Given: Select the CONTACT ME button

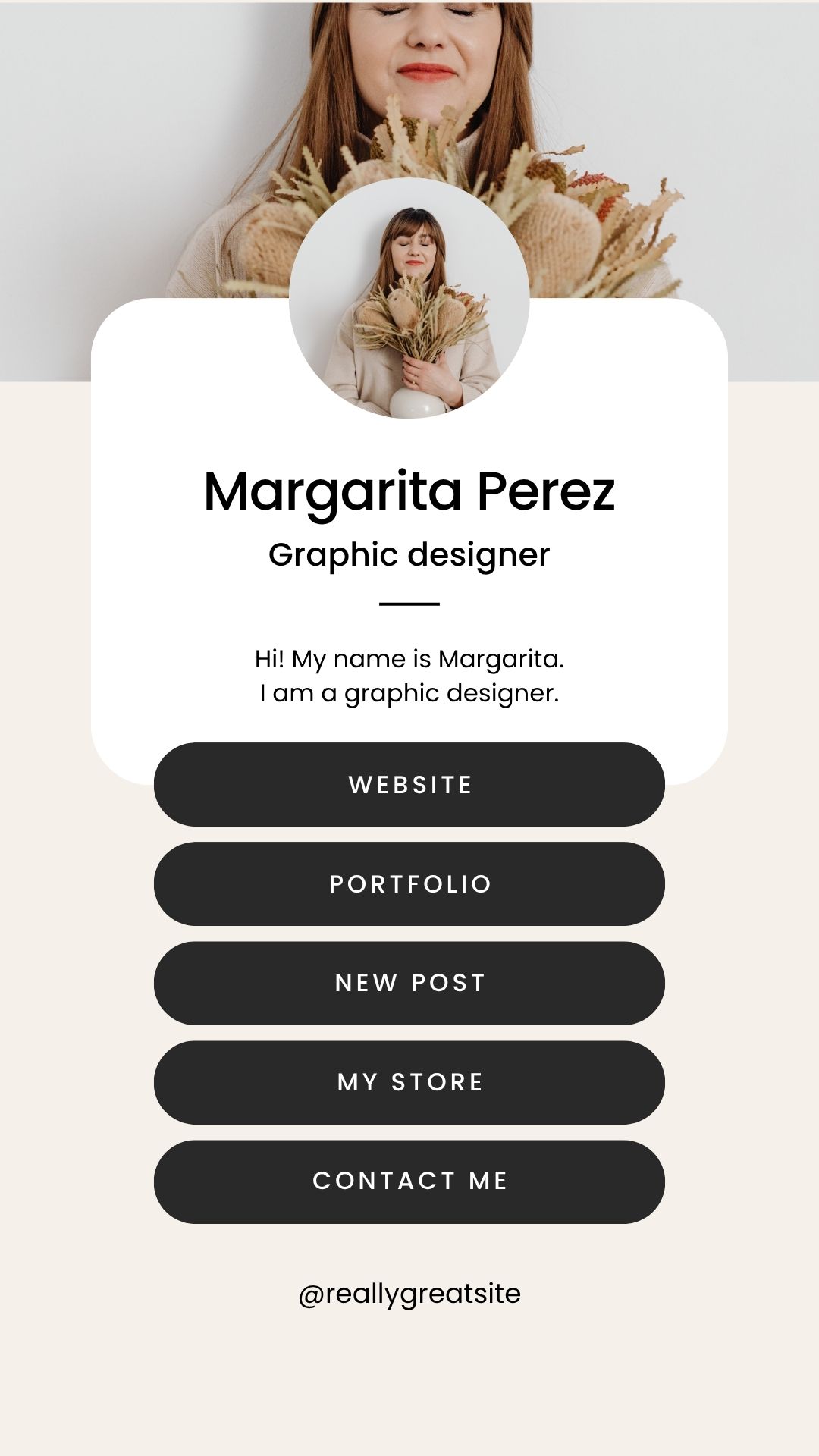Looking at the screenshot, I should pyautogui.click(x=409, y=1181).
